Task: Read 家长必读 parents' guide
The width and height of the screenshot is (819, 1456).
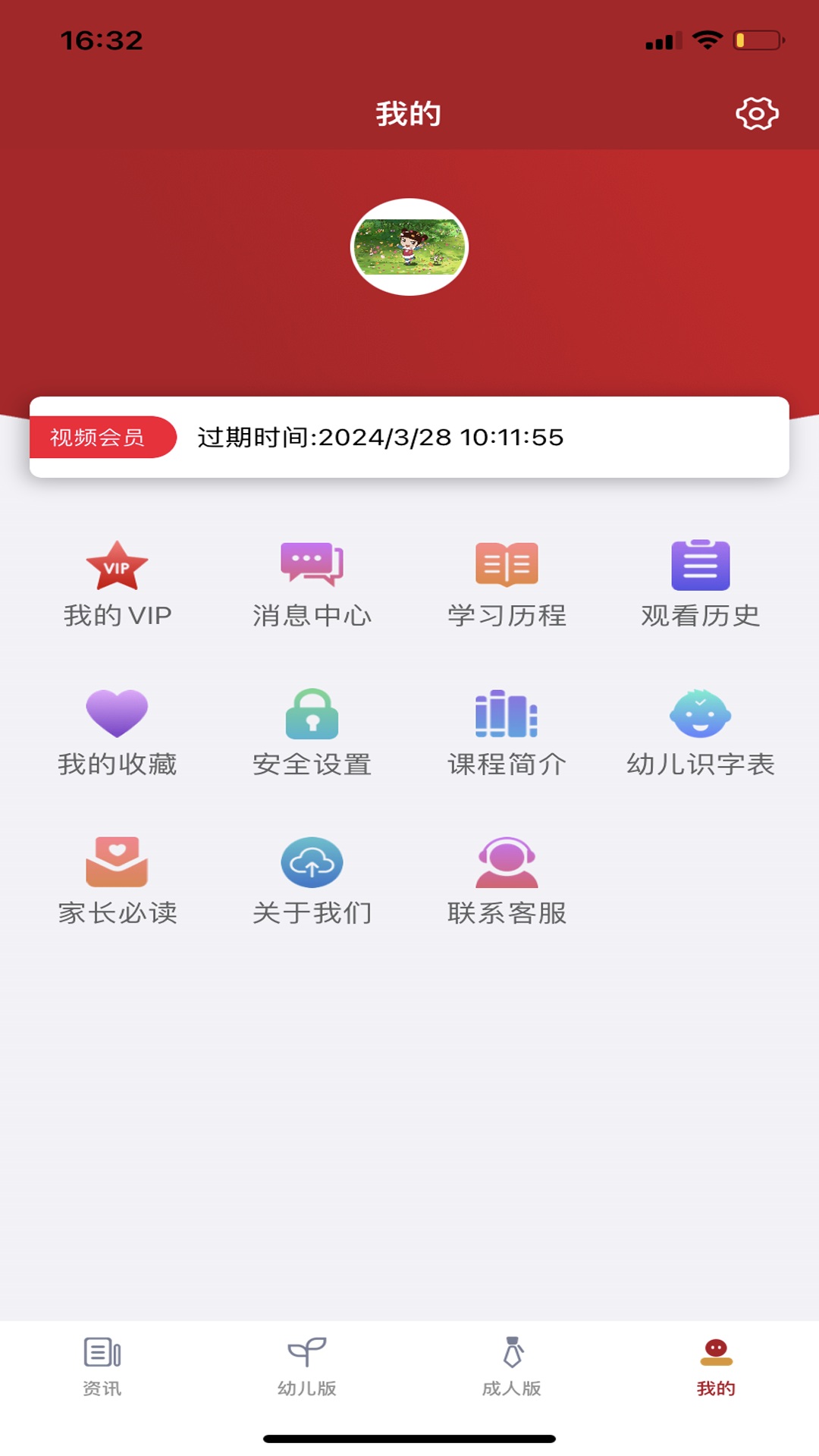Action: (118, 880)
